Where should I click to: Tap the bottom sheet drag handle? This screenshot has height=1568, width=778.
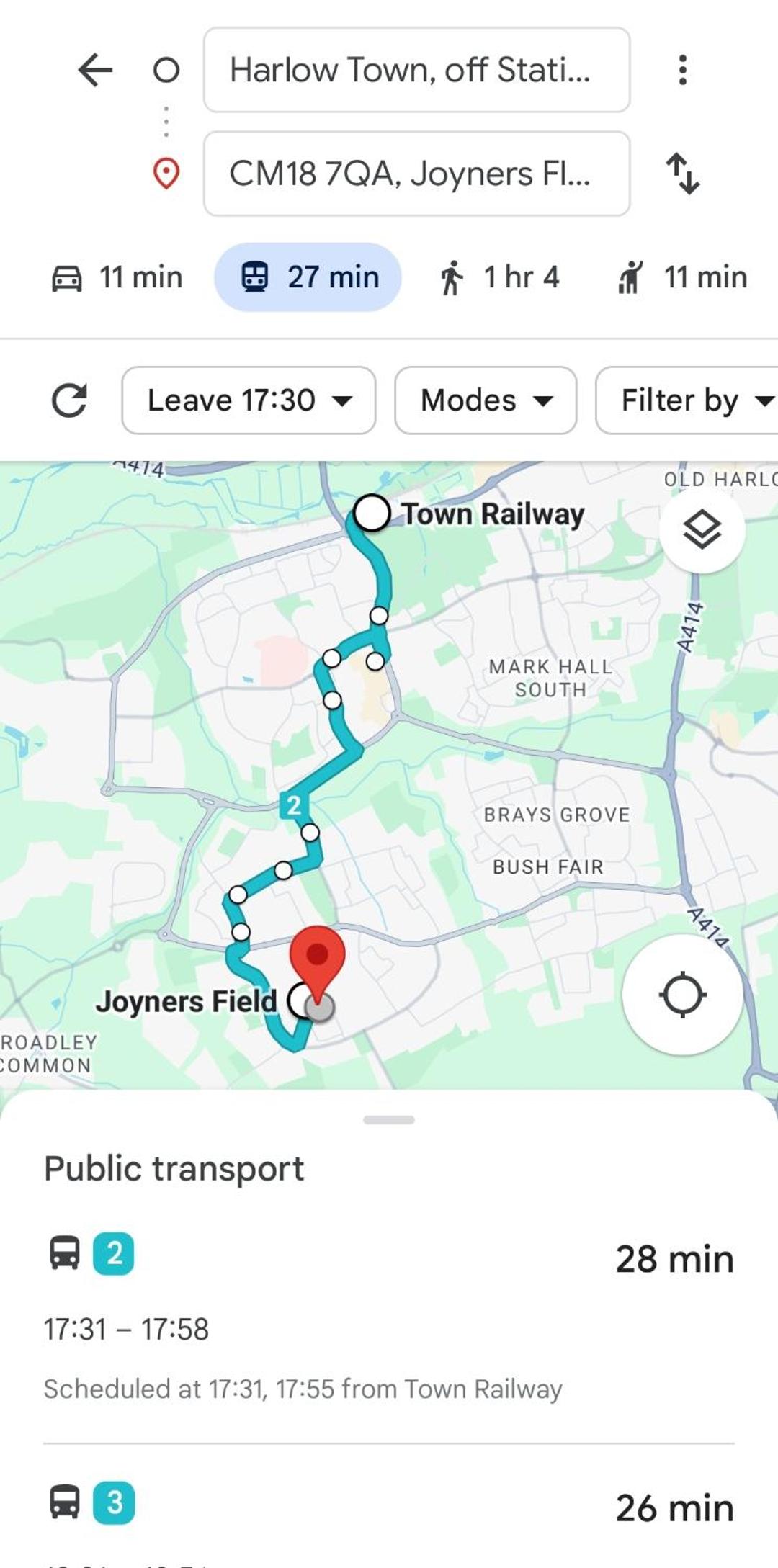[x=389, y=1120]
